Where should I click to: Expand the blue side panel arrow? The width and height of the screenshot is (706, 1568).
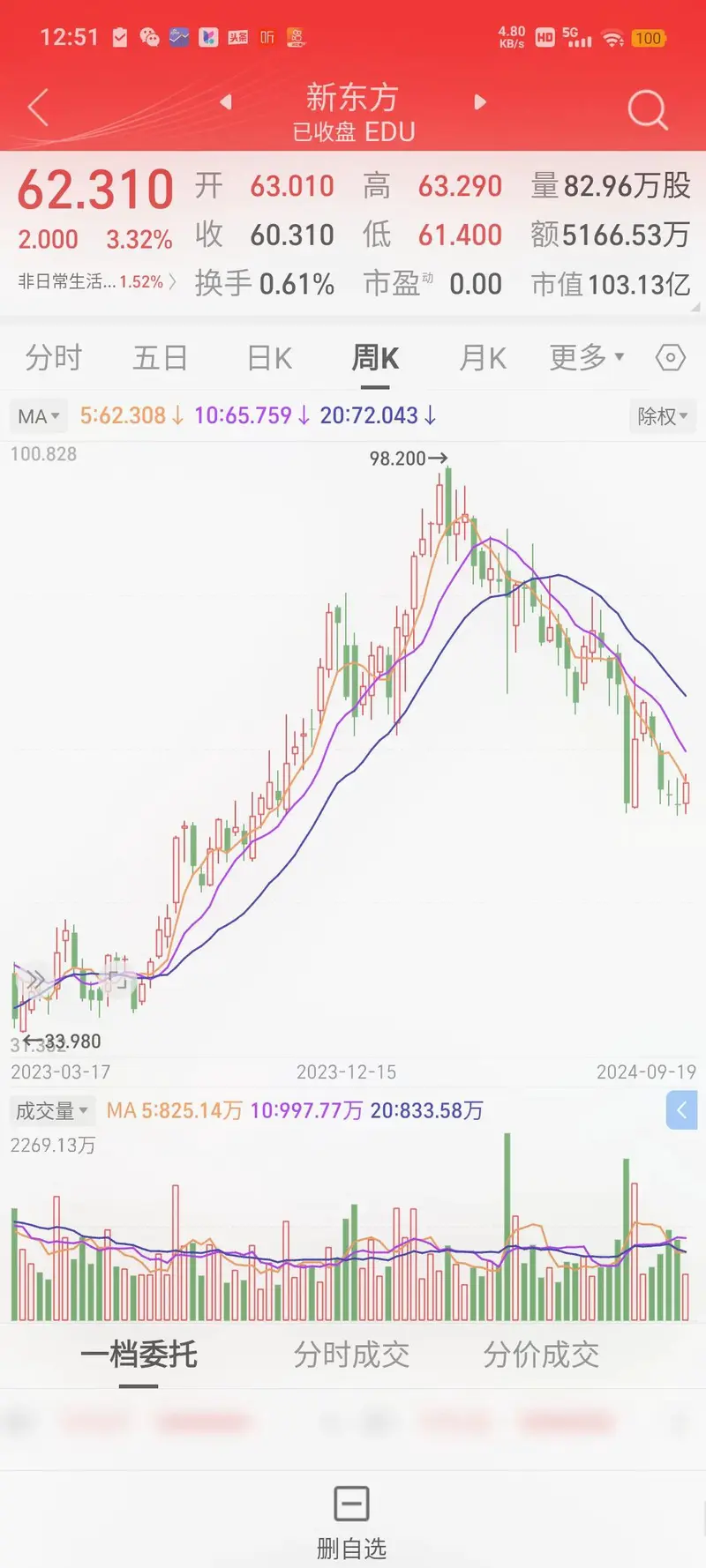pos(681,1110)
